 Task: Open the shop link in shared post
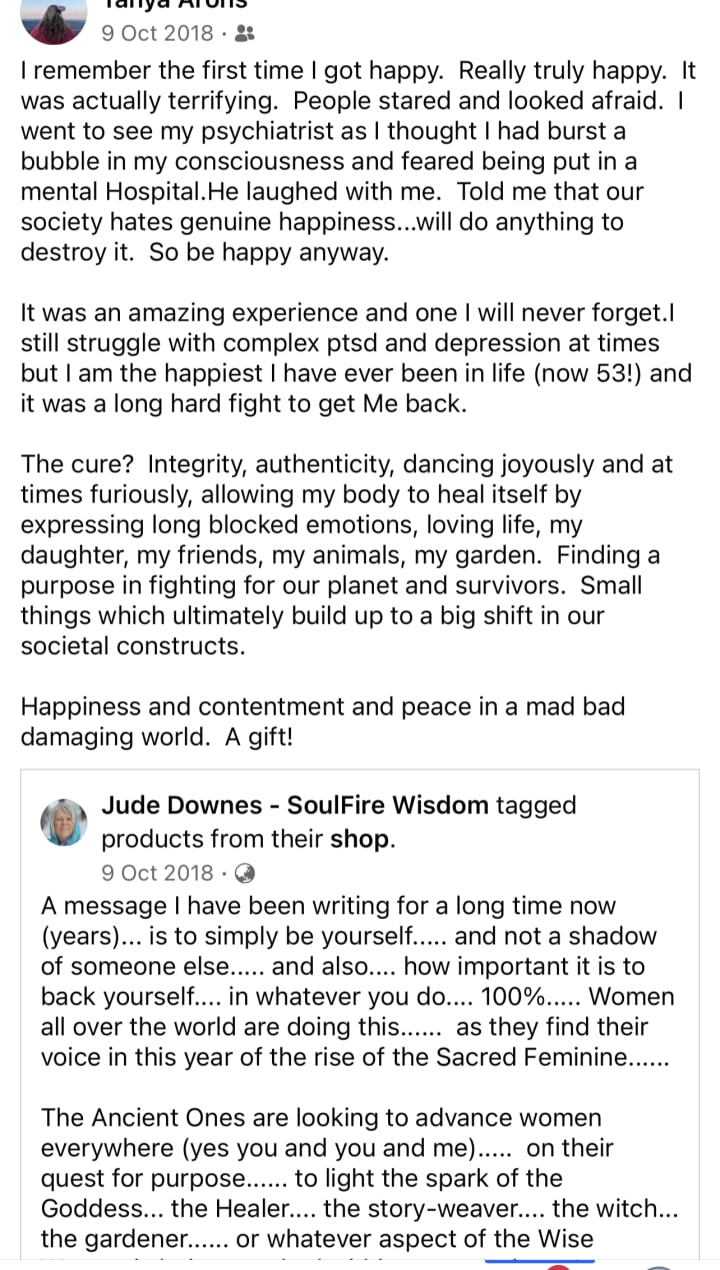point(360,839)
